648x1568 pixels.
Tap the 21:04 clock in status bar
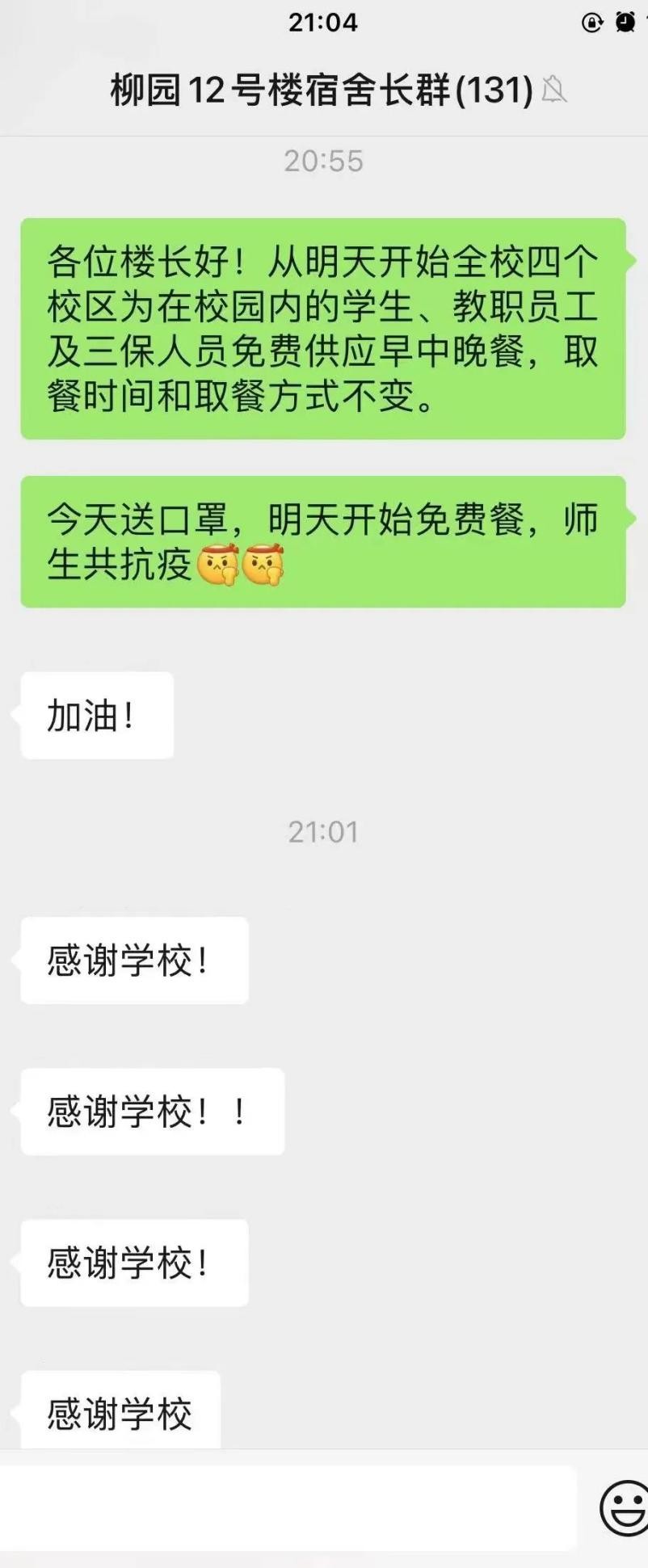[323, 24]
